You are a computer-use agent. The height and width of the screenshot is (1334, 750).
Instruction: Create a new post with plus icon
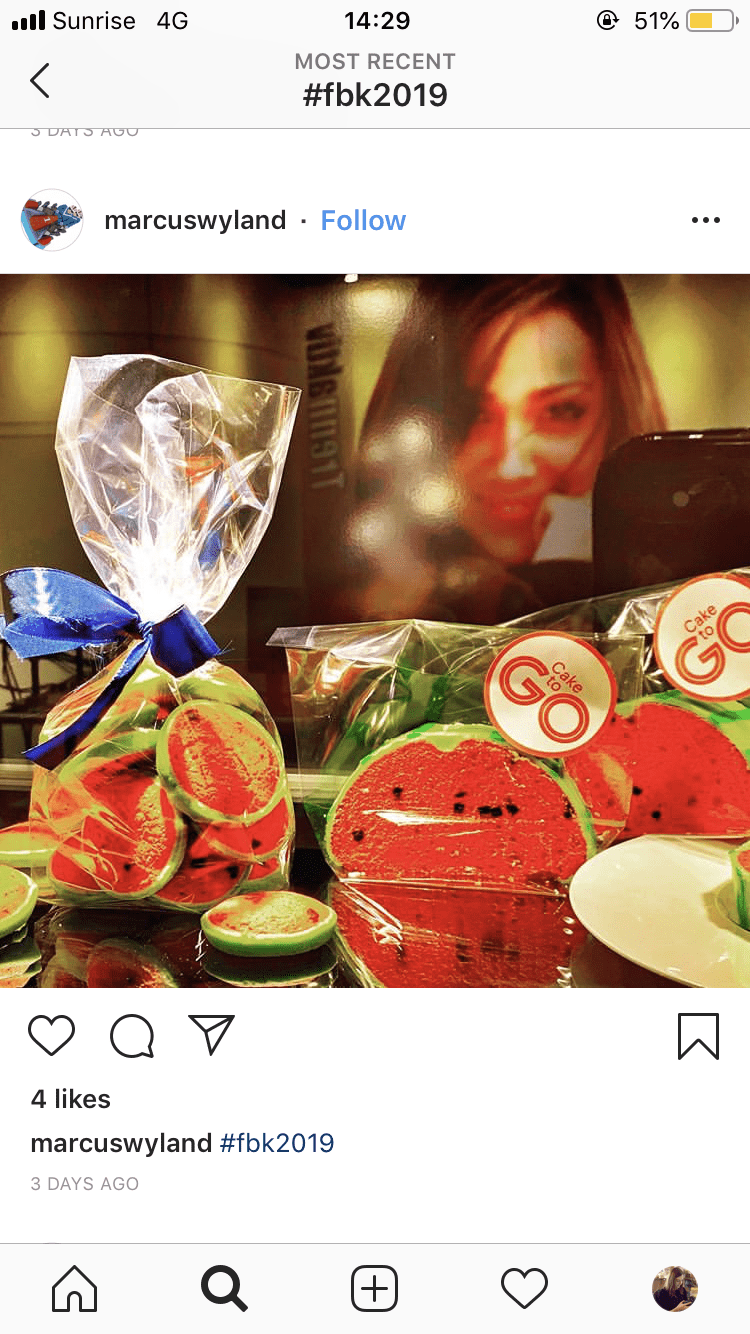click(x=374, y=1289)
